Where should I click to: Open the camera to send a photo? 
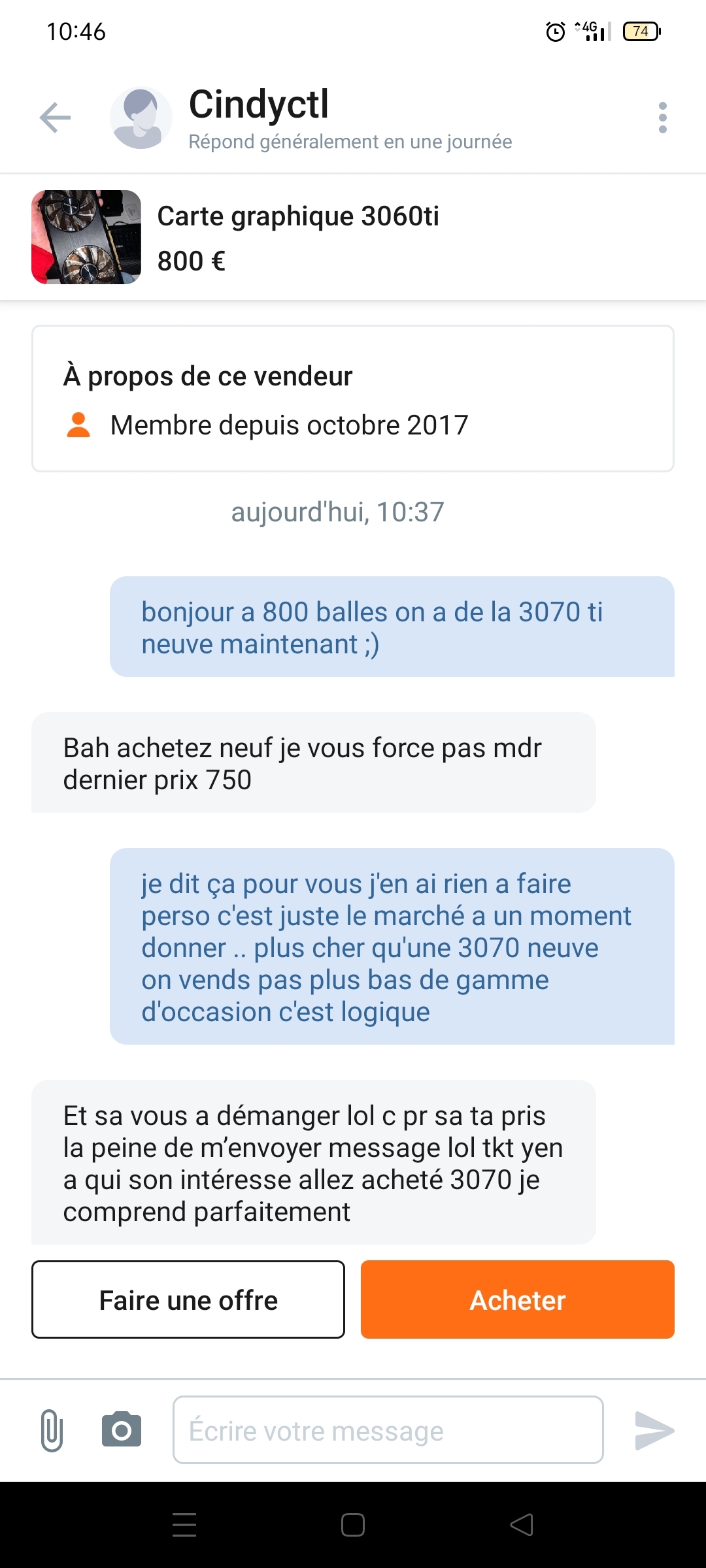point(122,1430)
